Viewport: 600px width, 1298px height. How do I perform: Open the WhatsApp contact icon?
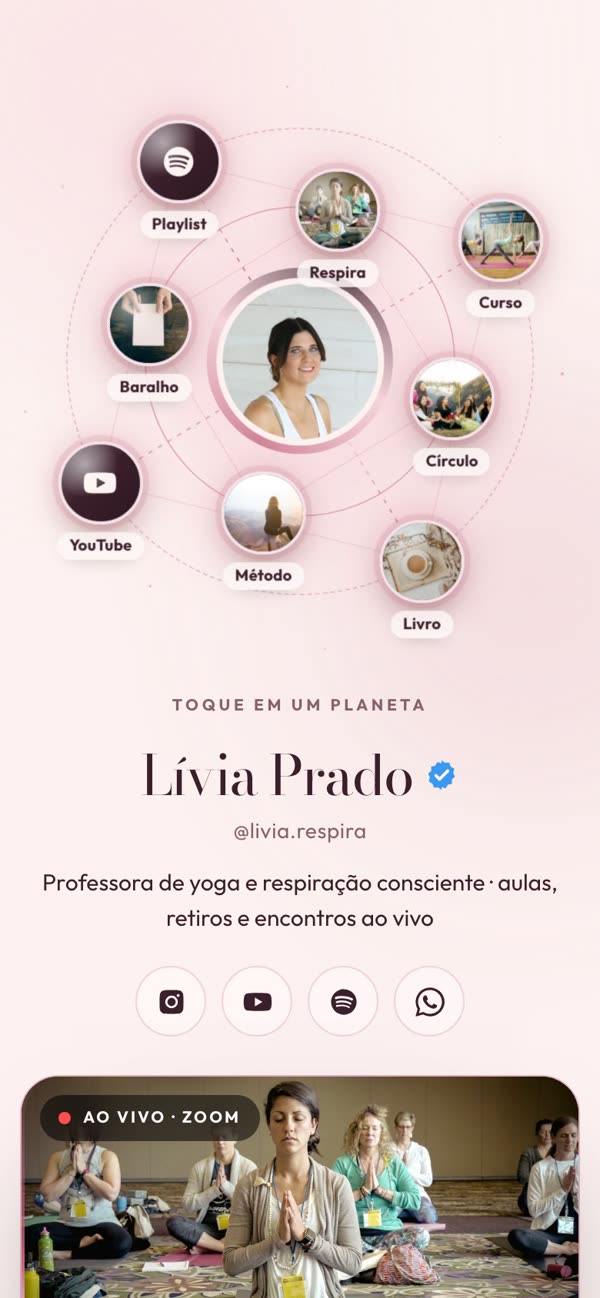429,1001
